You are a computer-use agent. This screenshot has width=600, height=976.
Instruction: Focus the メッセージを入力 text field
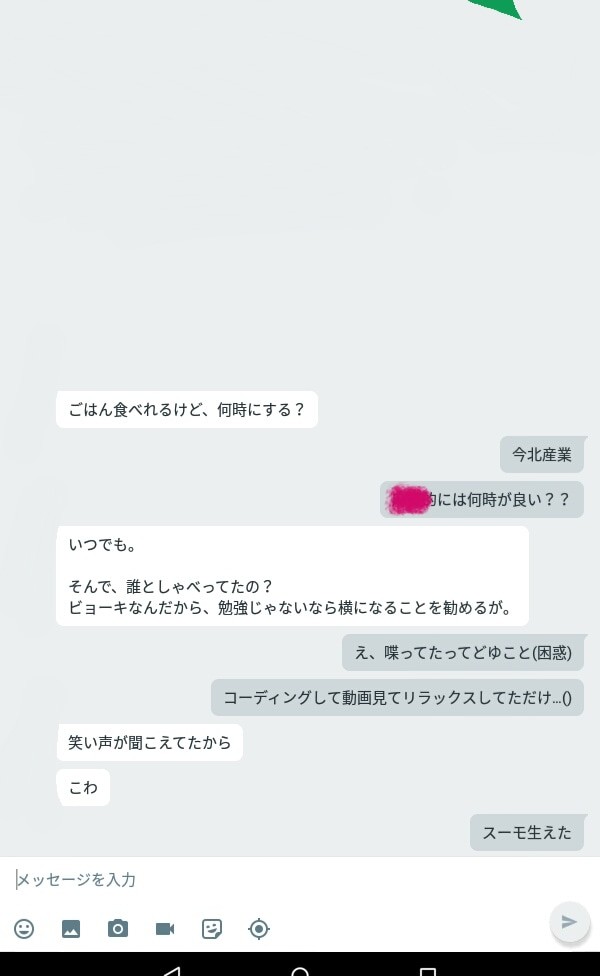pos(280,880)
